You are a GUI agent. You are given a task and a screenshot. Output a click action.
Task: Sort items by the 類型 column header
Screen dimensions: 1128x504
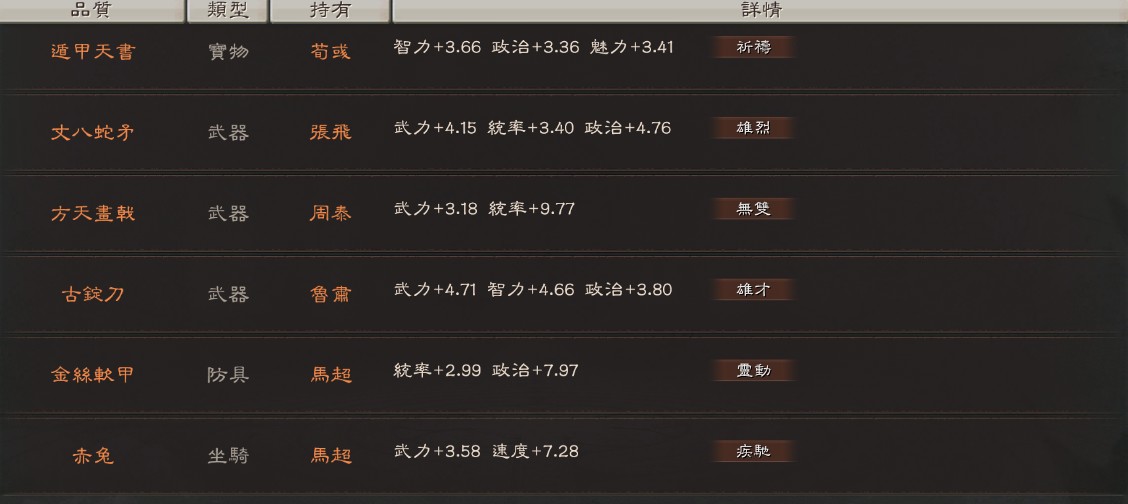click(227, 10)
